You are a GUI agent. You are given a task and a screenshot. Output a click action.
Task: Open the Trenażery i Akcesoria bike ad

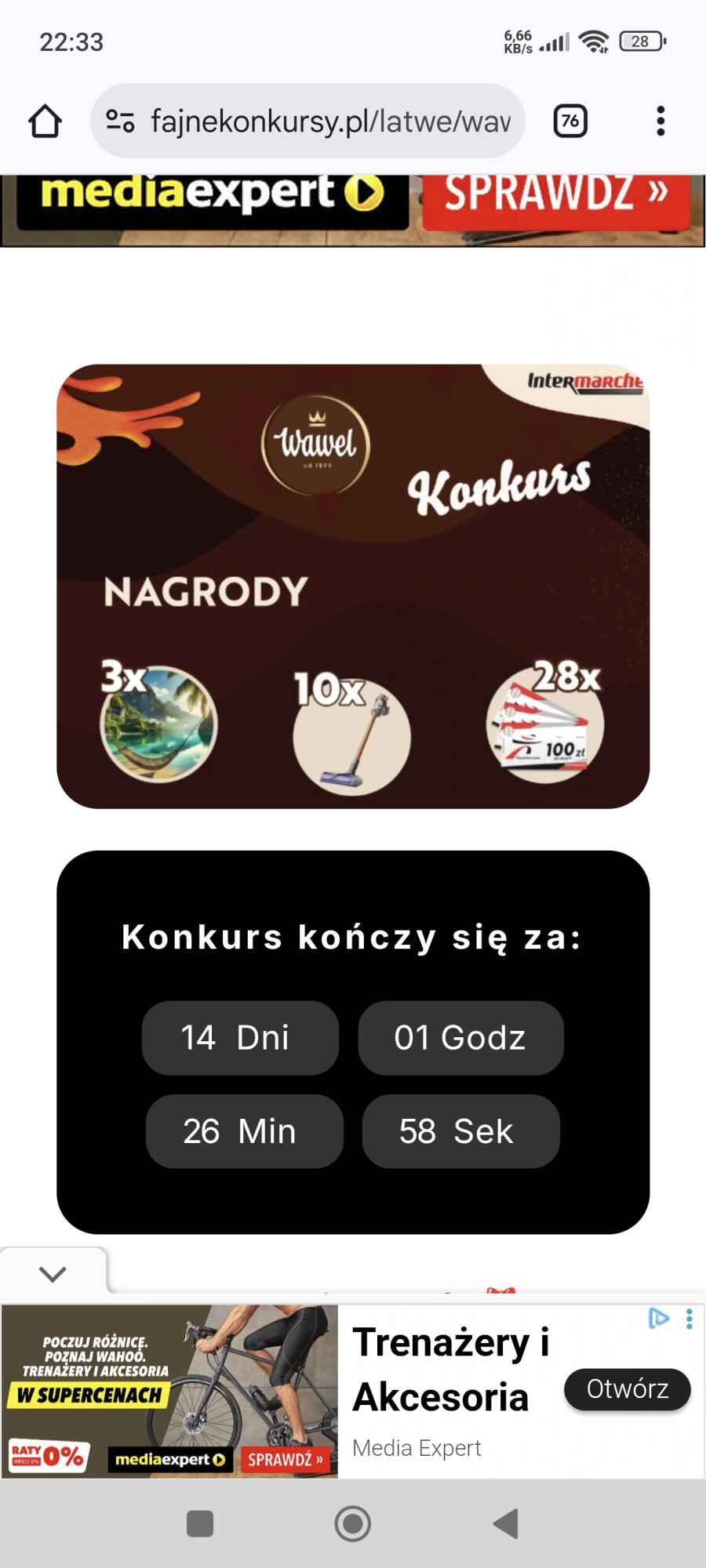coord(169,1392)
